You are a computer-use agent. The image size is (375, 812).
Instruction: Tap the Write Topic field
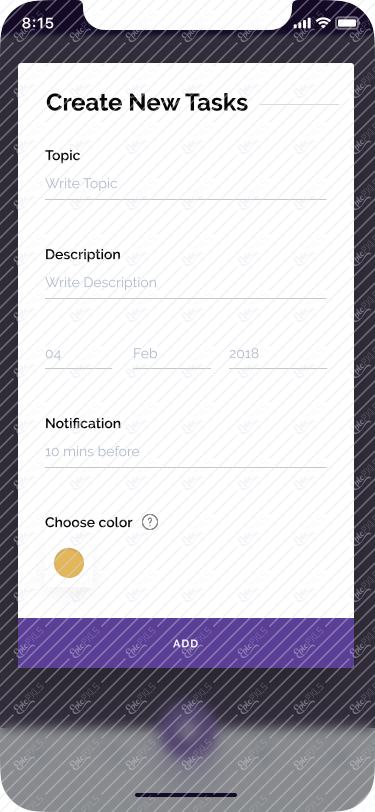tap(185, 184)
